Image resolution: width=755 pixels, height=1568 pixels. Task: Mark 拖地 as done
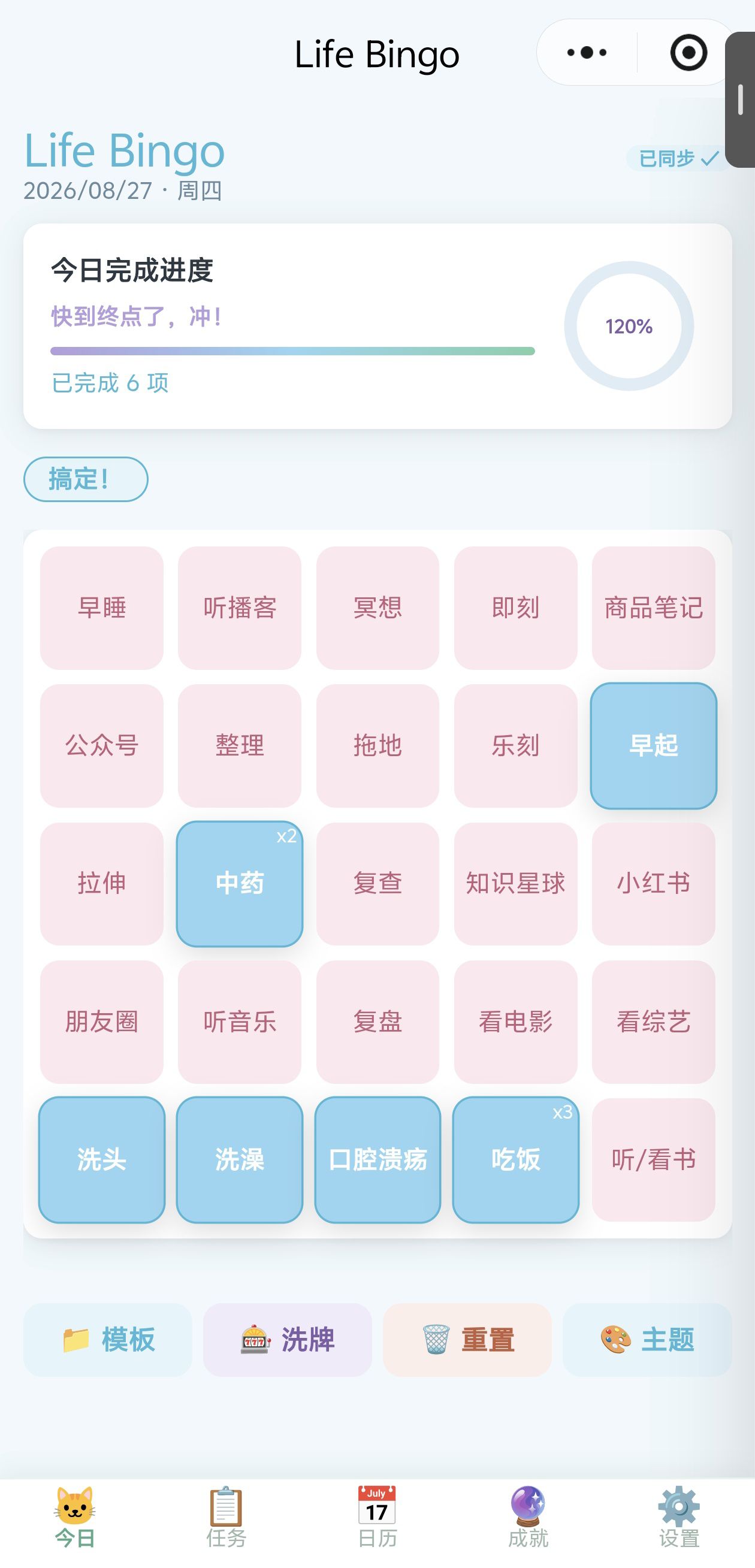click(x=377, y=745)
